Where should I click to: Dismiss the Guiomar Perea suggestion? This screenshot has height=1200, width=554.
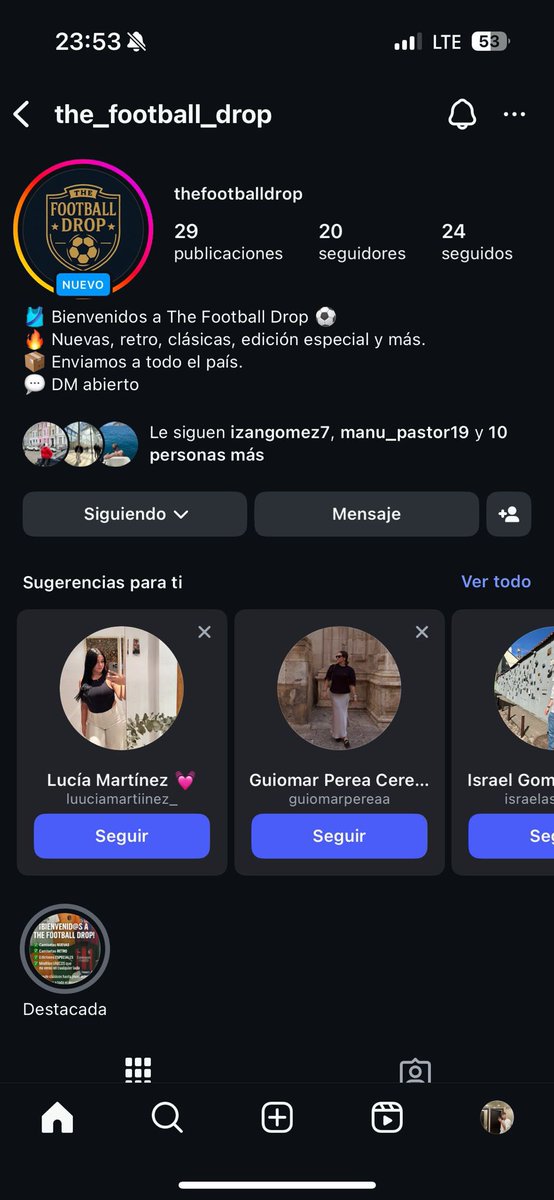point(422,632)
